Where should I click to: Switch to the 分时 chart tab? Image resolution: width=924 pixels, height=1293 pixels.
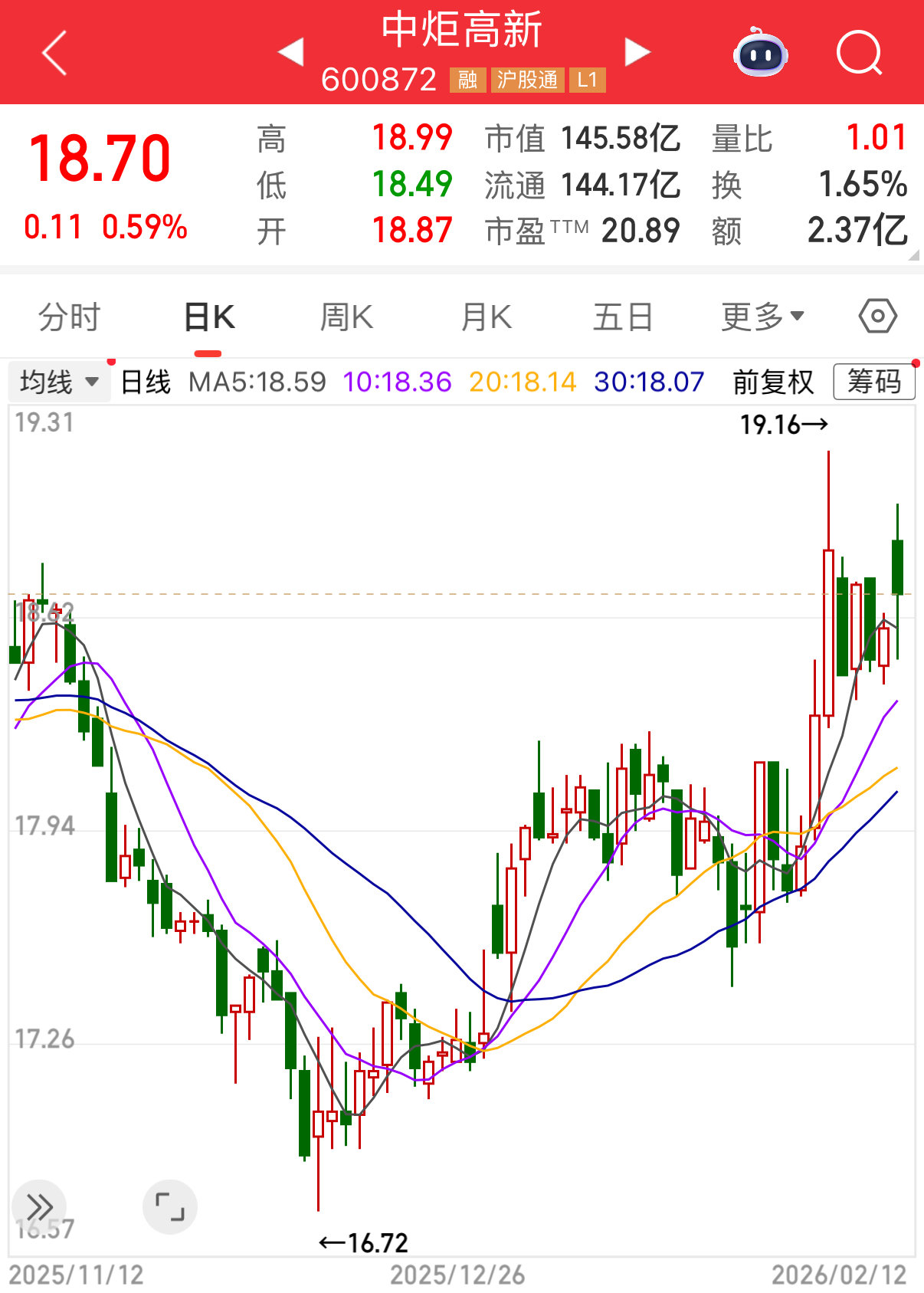click(x=69, y=317)
